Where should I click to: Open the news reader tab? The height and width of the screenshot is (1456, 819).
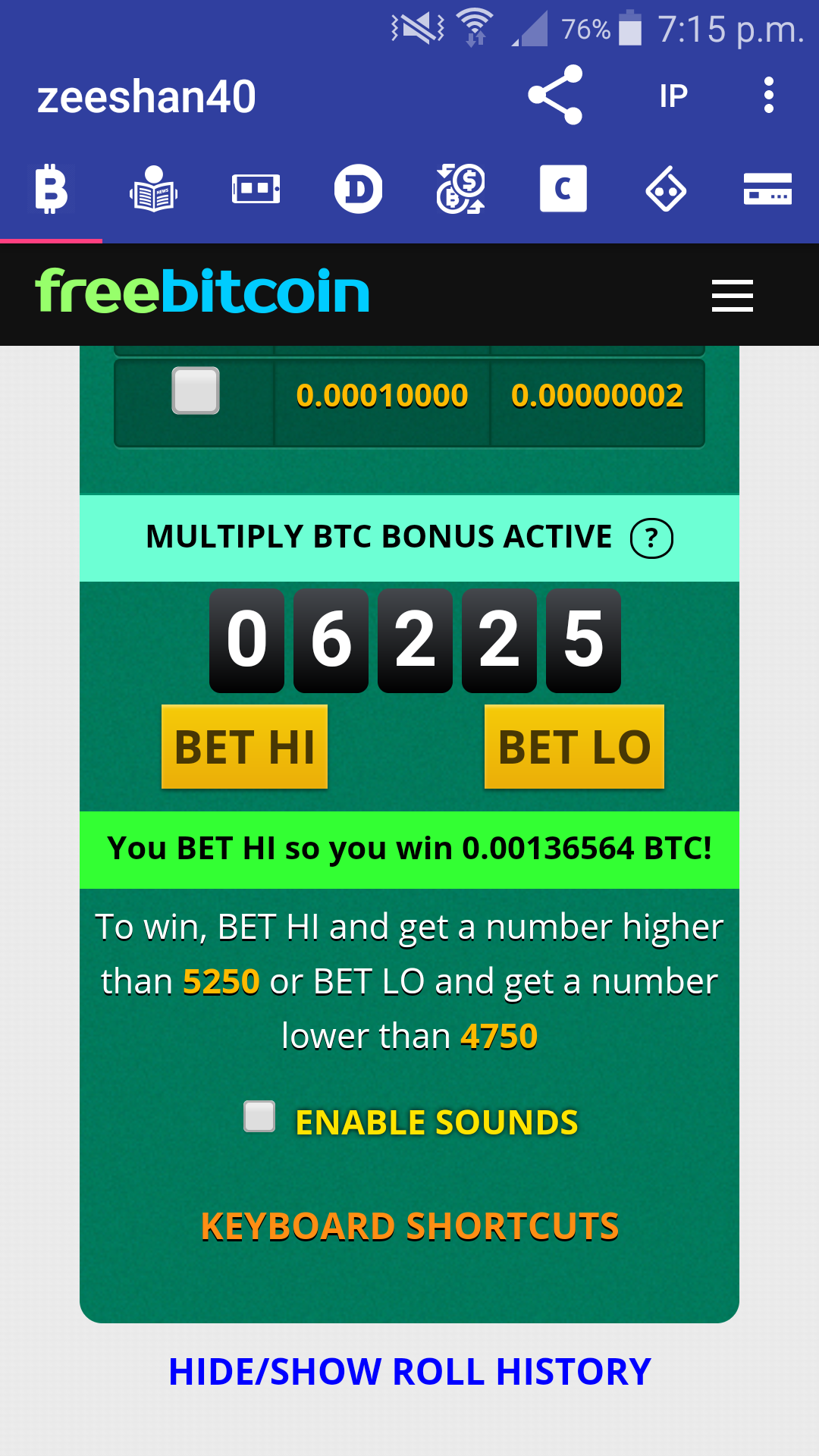click(x=153, y=189)
